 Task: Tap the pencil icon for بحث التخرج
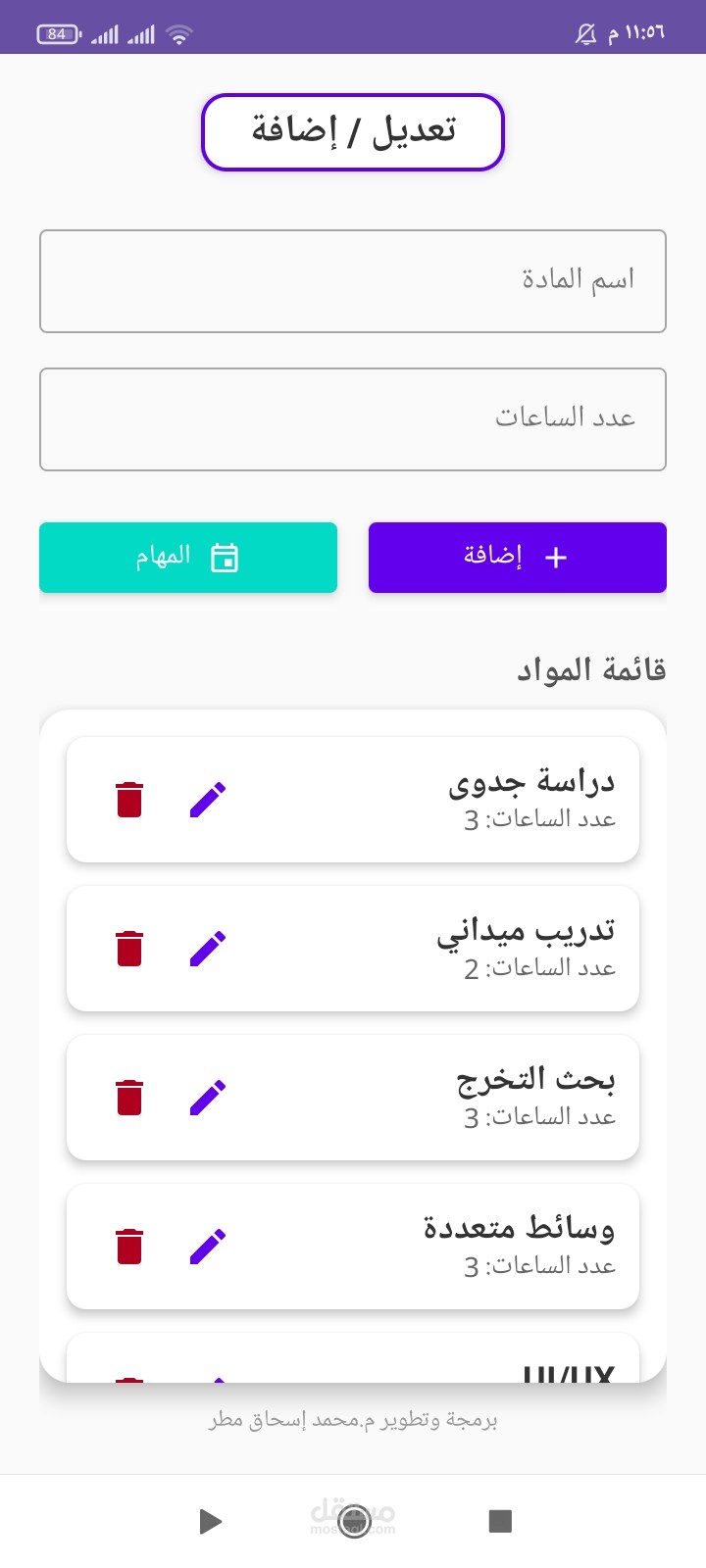(x=208, y=1098)
